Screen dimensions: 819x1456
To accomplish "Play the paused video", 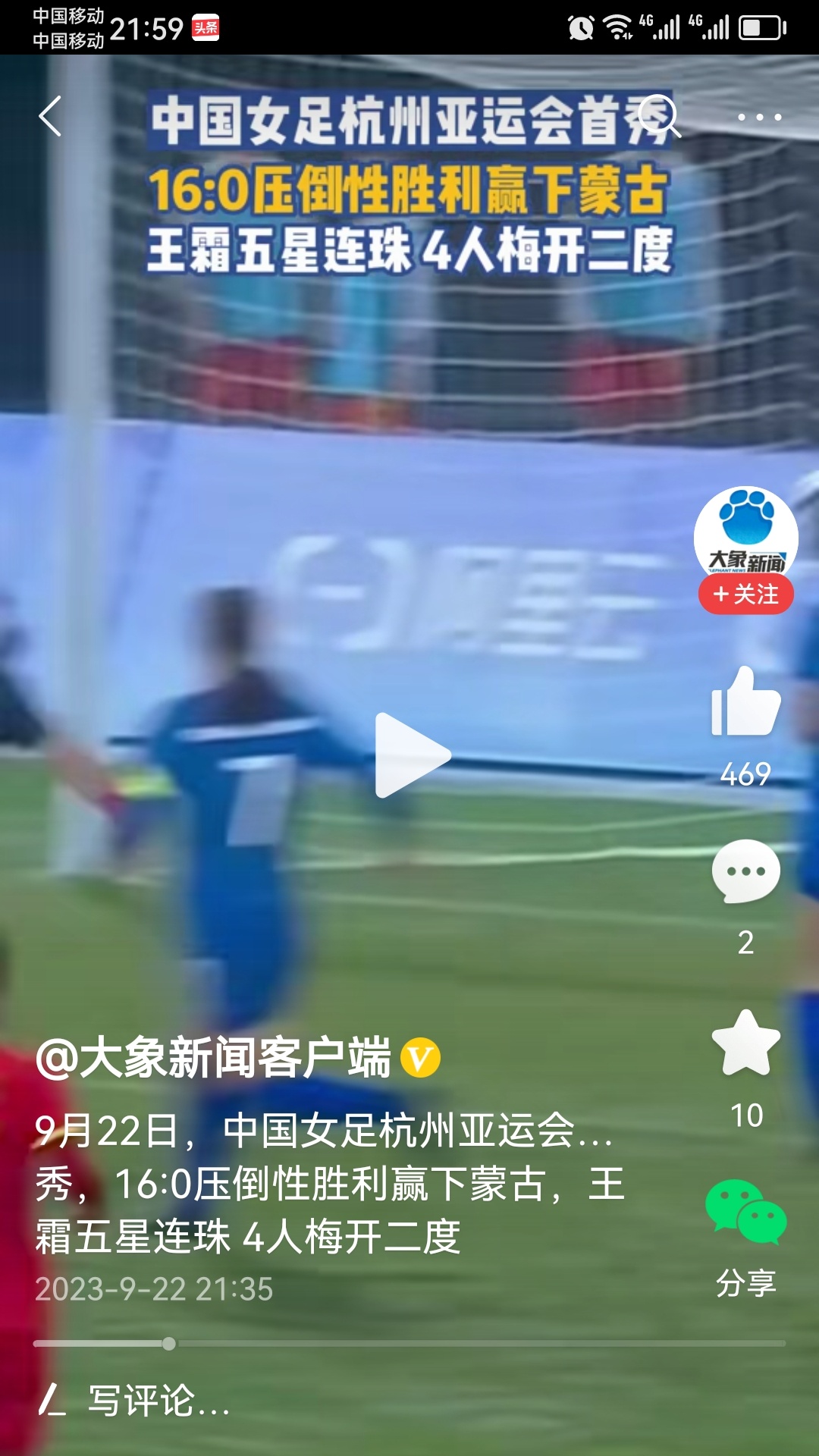I will click(411, 755).
